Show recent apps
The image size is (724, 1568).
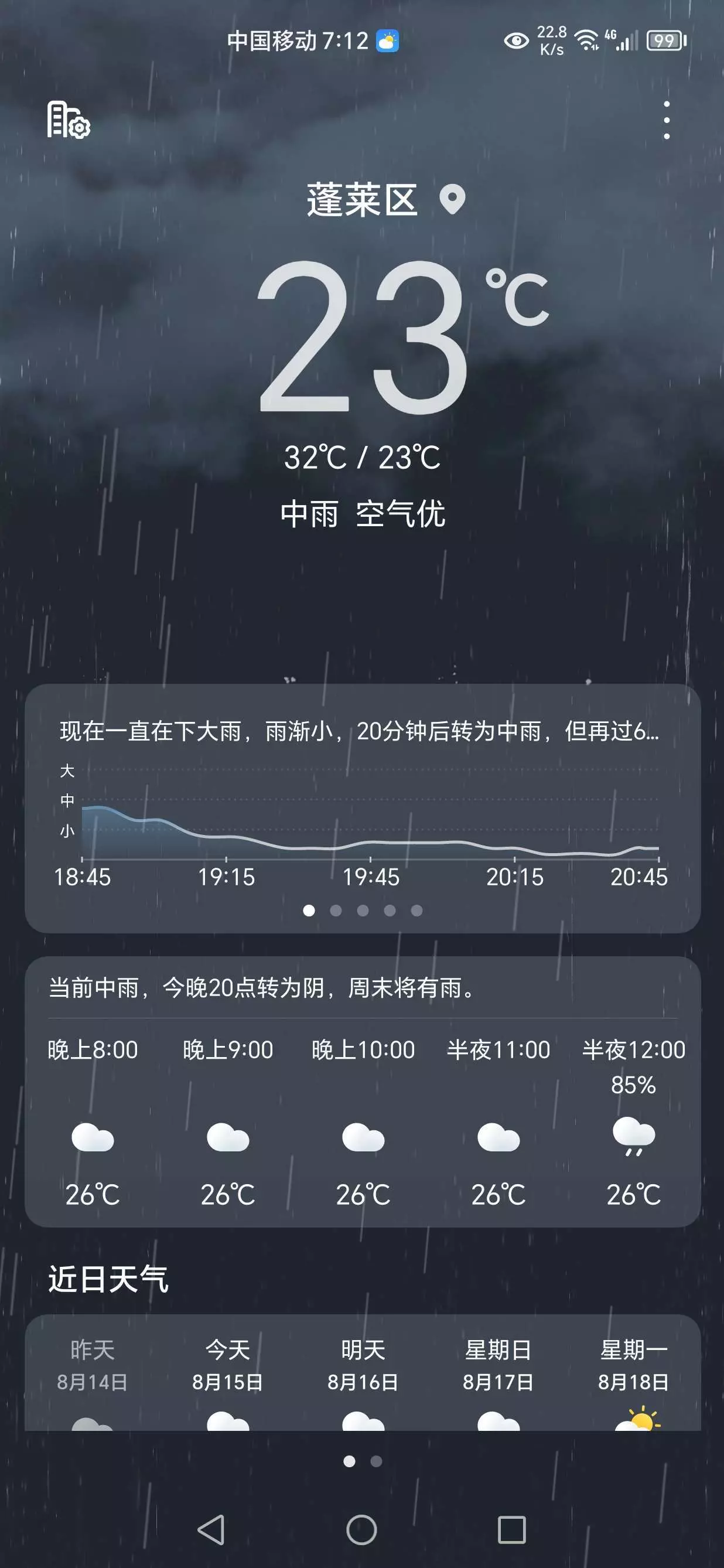pos(512,1530)
